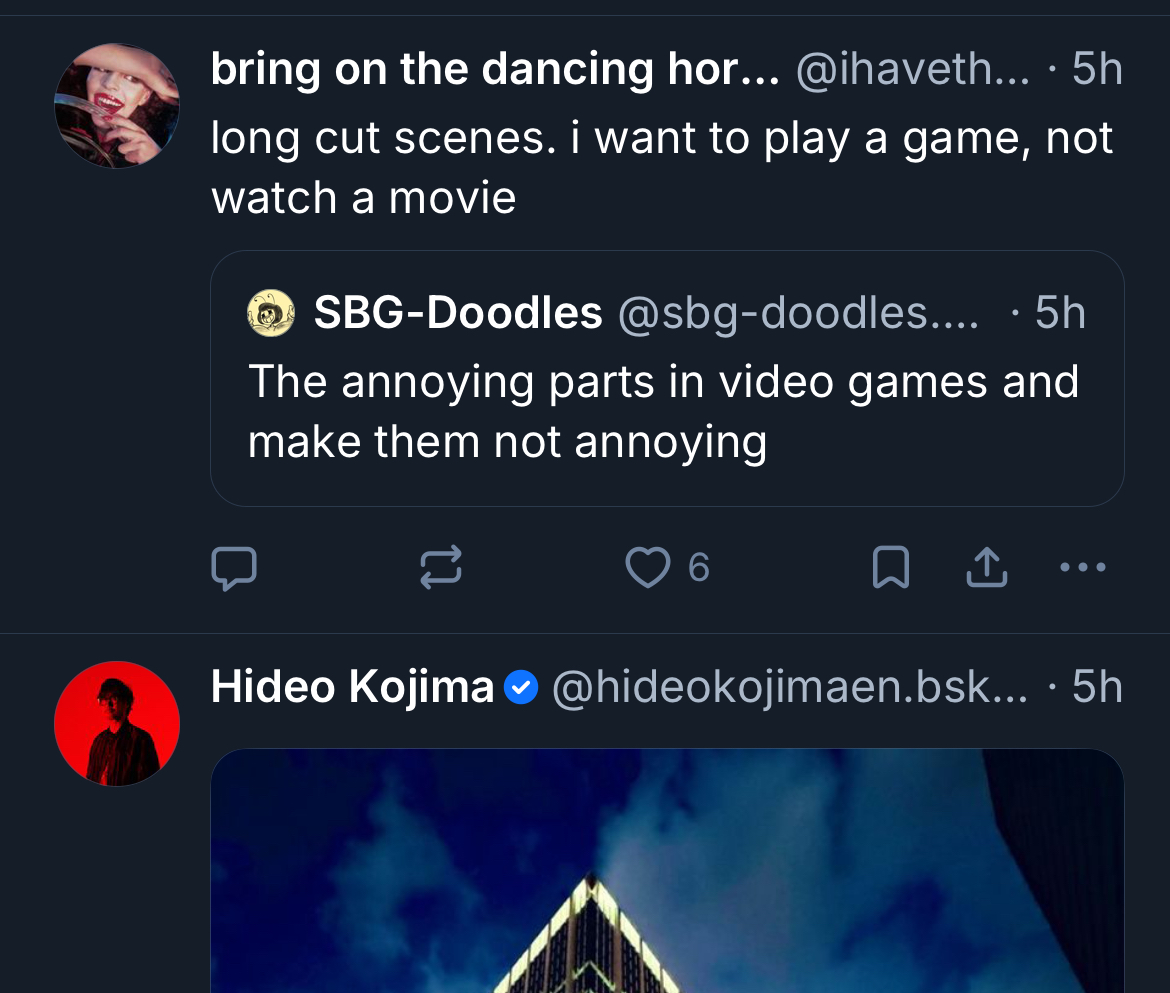Like the long cut scenes post

pyautogui.click(x=648, y=568)
